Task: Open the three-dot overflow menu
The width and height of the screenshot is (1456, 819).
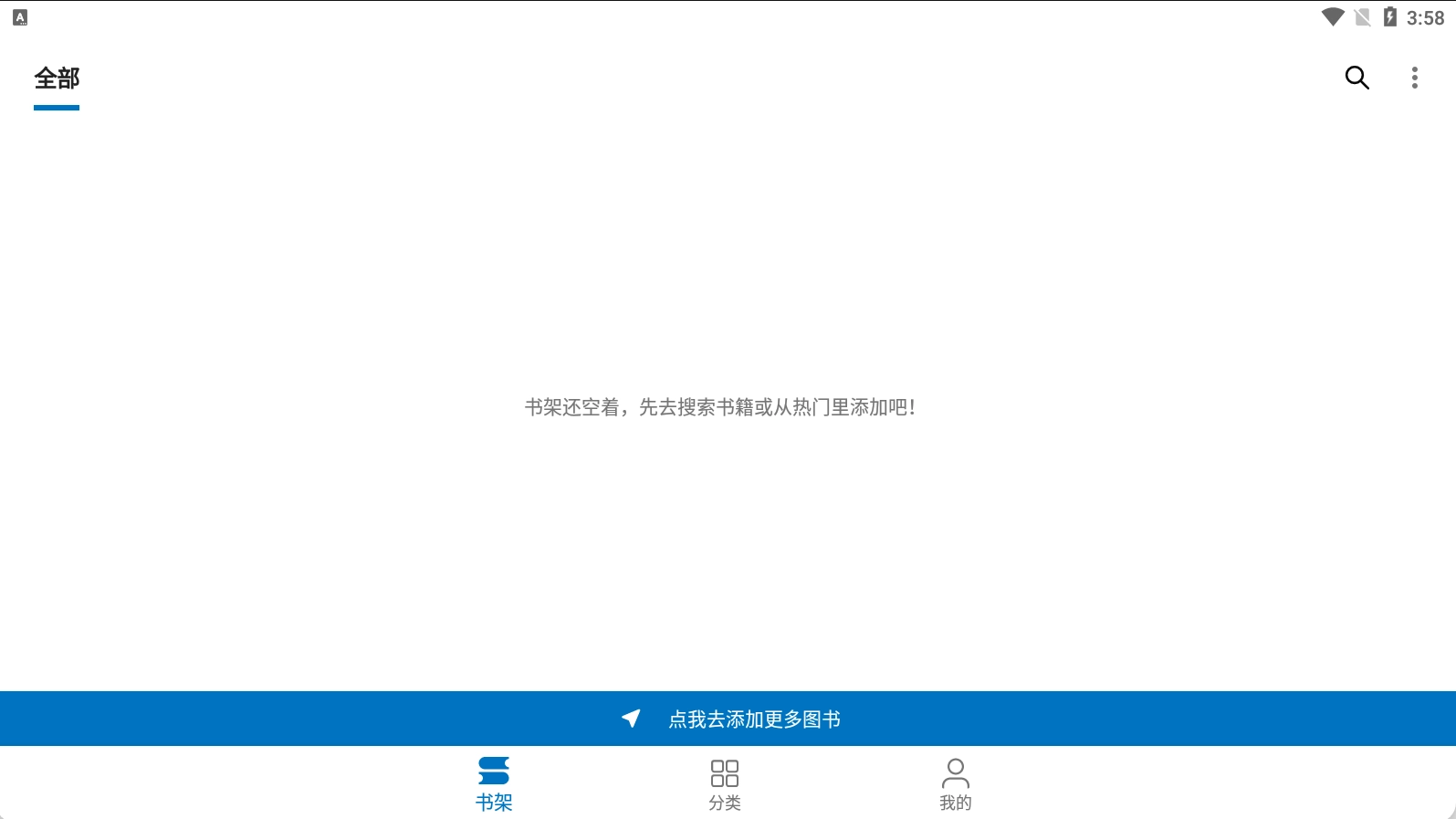Action: [x=1414, y=78]
